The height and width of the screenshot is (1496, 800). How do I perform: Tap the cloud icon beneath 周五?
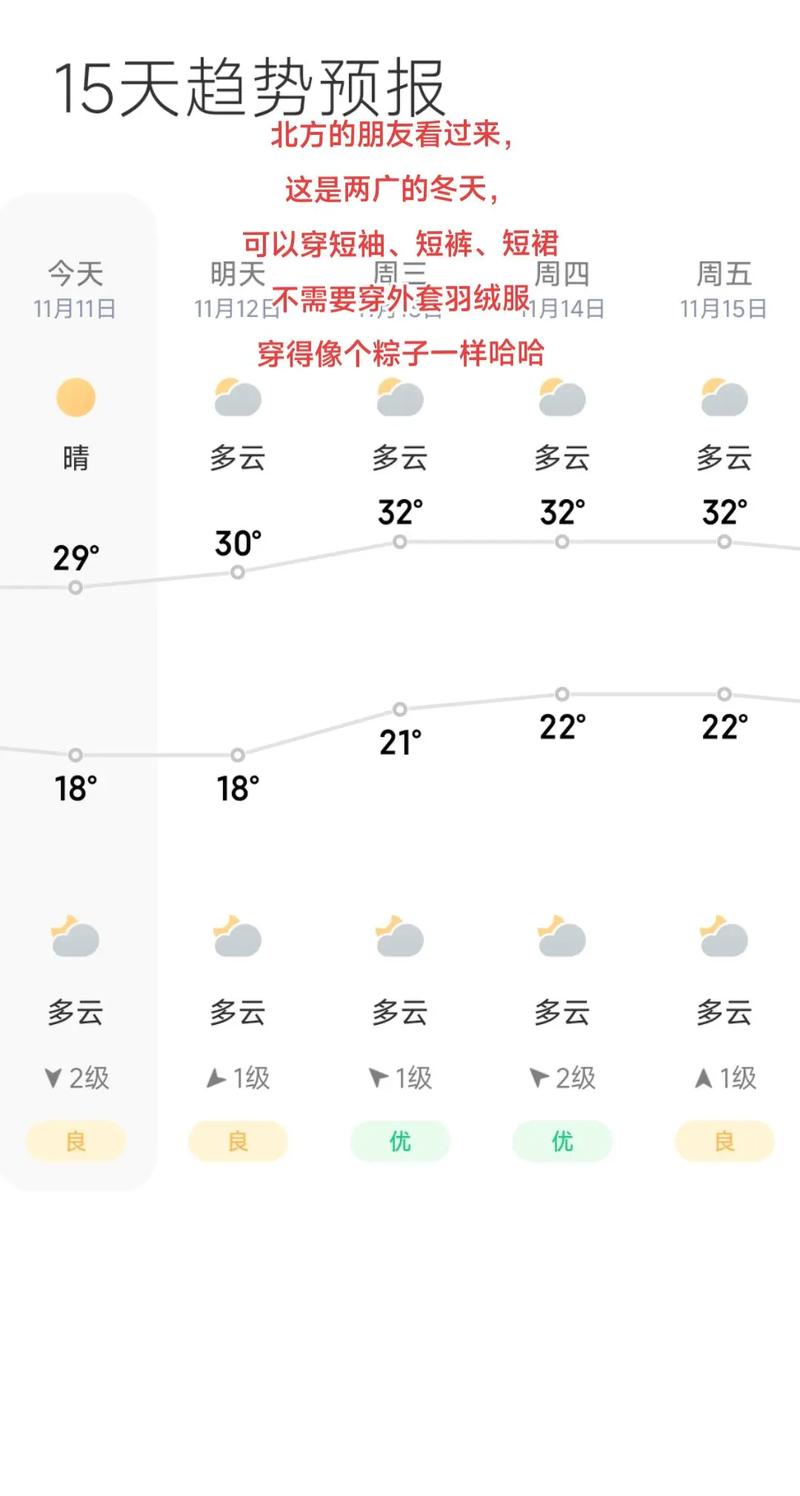coord(724,397)
